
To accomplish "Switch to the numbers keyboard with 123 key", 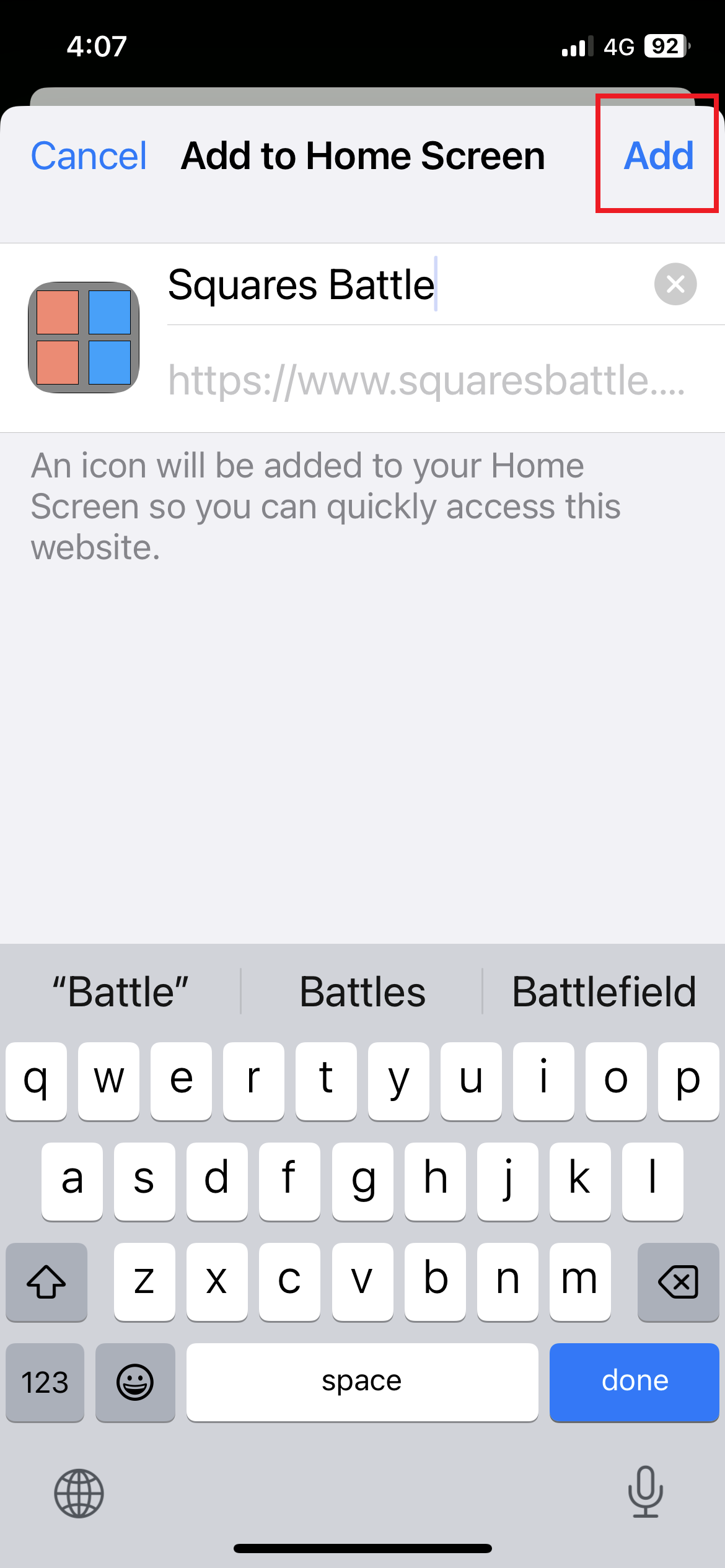I will click(45, 1382).
